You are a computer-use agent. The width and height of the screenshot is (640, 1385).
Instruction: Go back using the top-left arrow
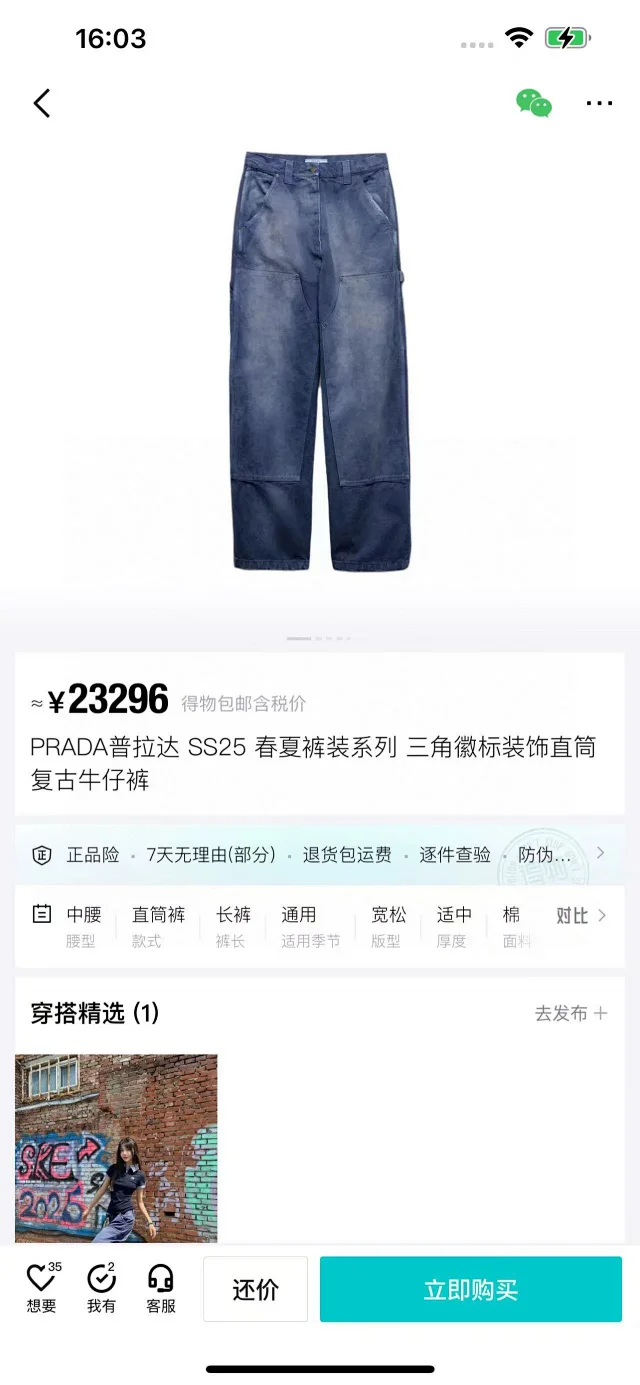coord(42,103)
